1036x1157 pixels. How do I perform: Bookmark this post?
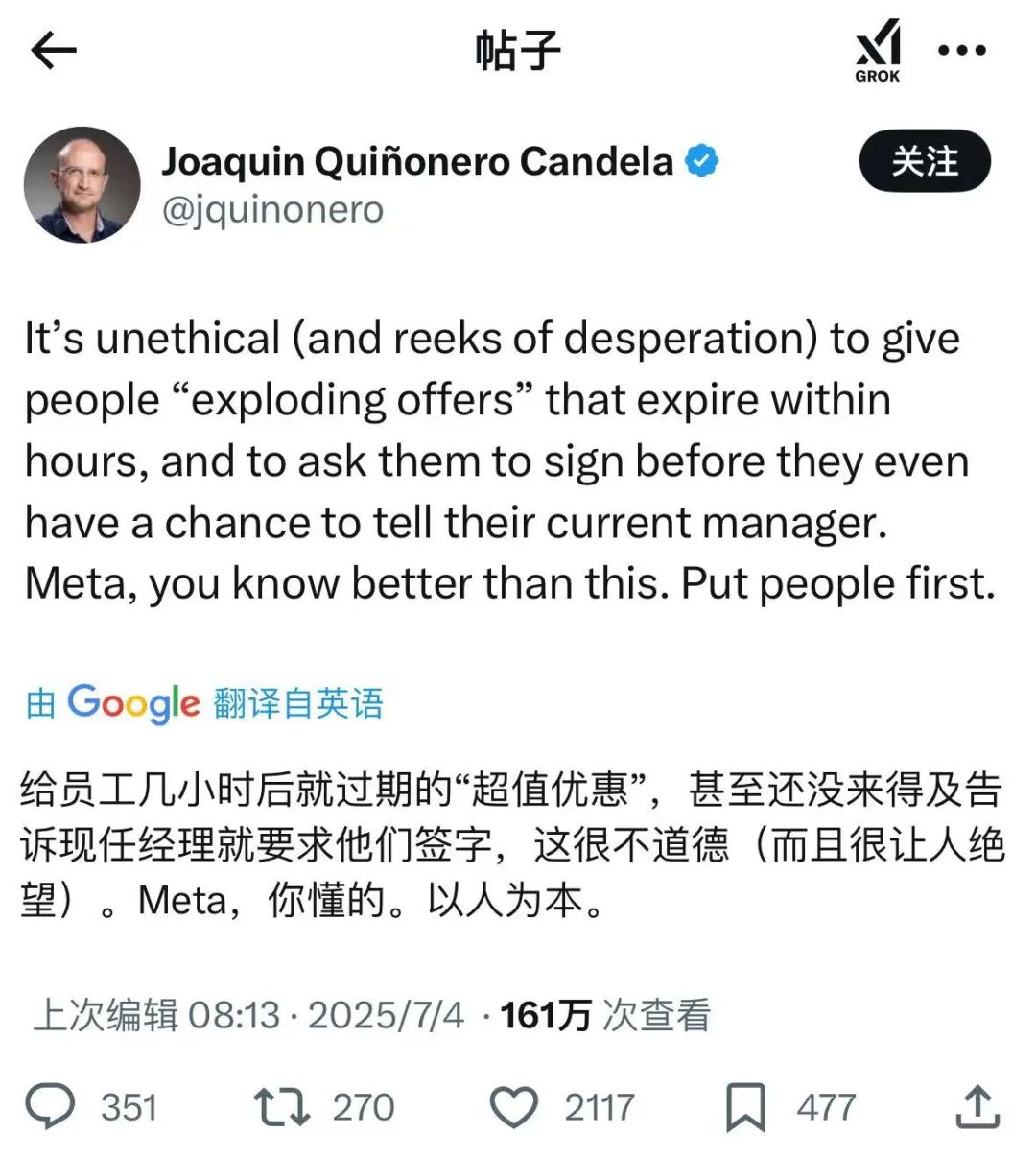coord(744,1106)
